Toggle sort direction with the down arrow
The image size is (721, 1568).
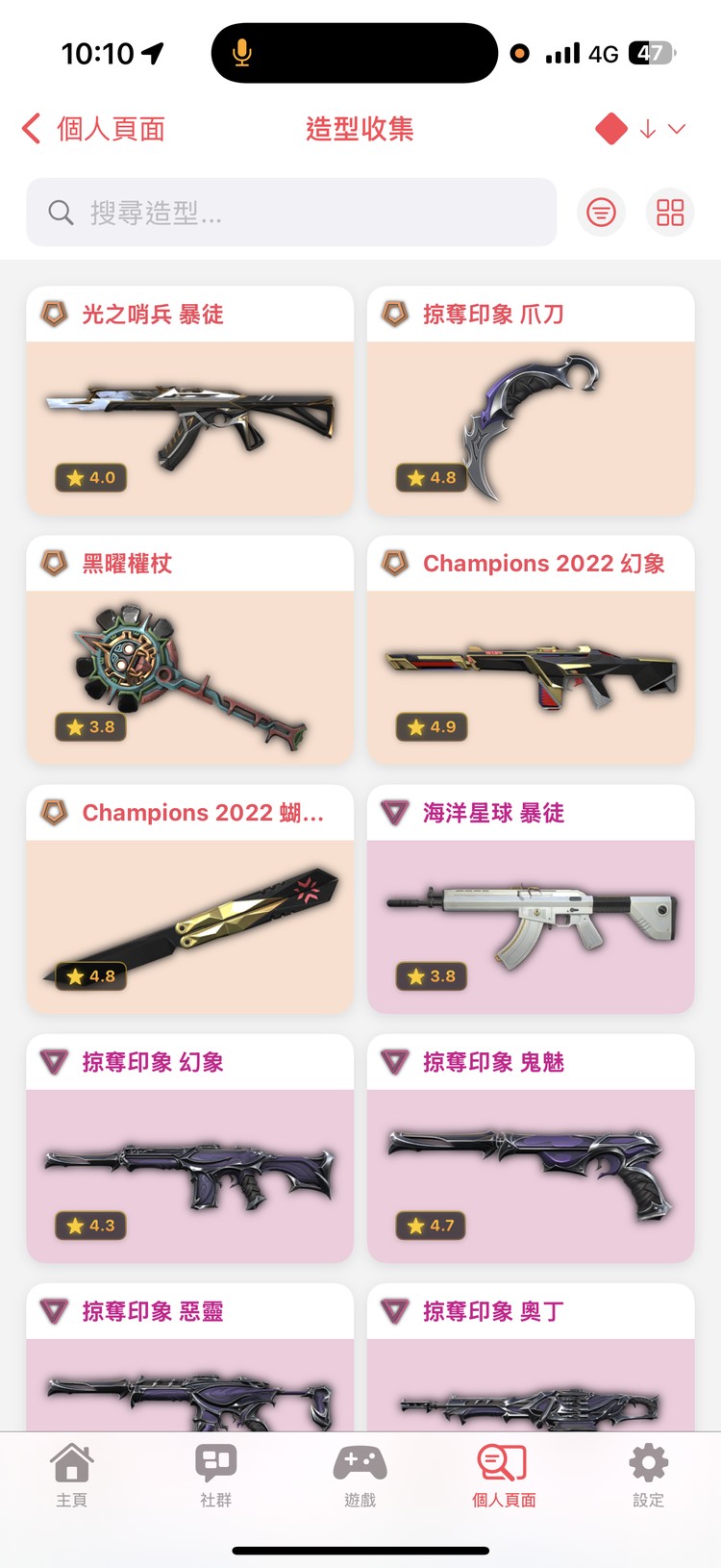tap(647, 128)
